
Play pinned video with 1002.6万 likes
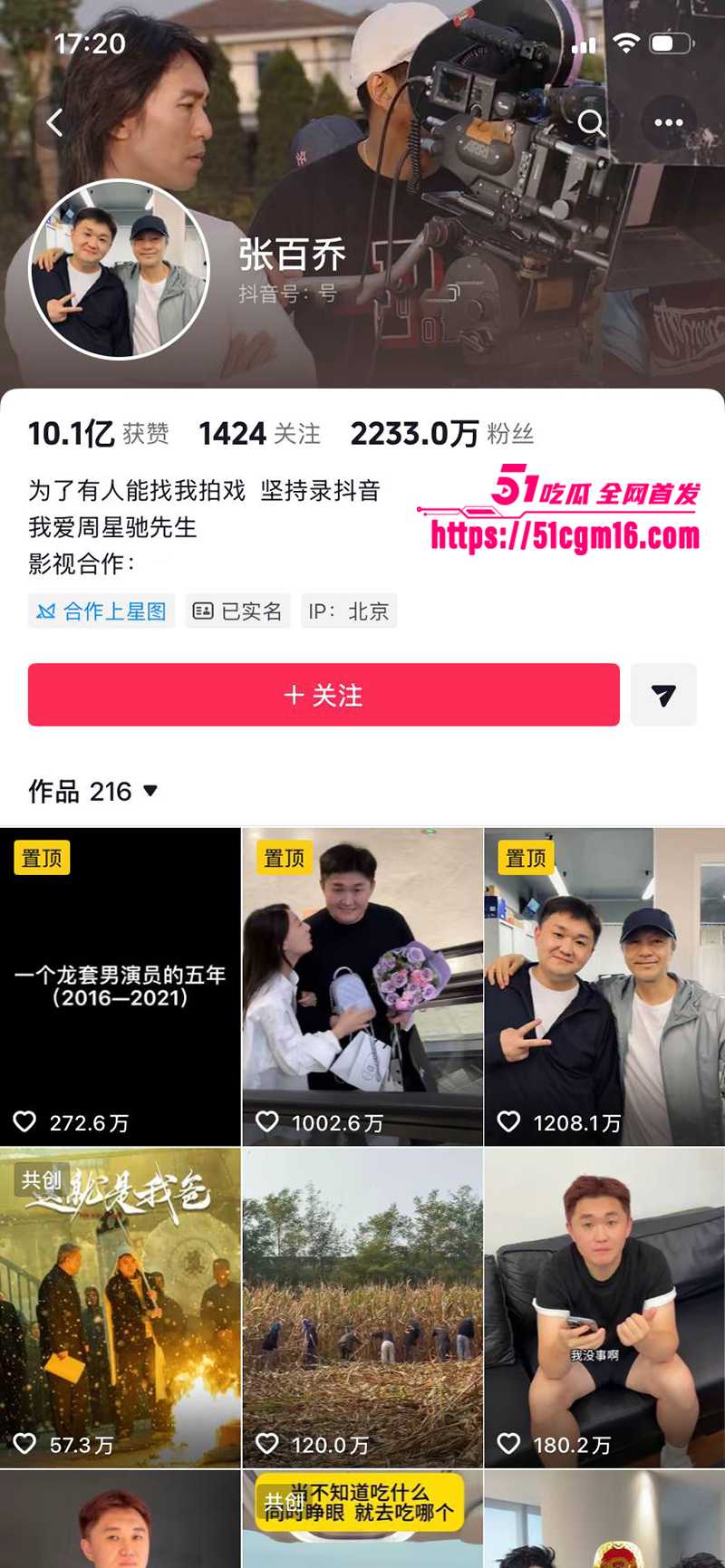362,986
